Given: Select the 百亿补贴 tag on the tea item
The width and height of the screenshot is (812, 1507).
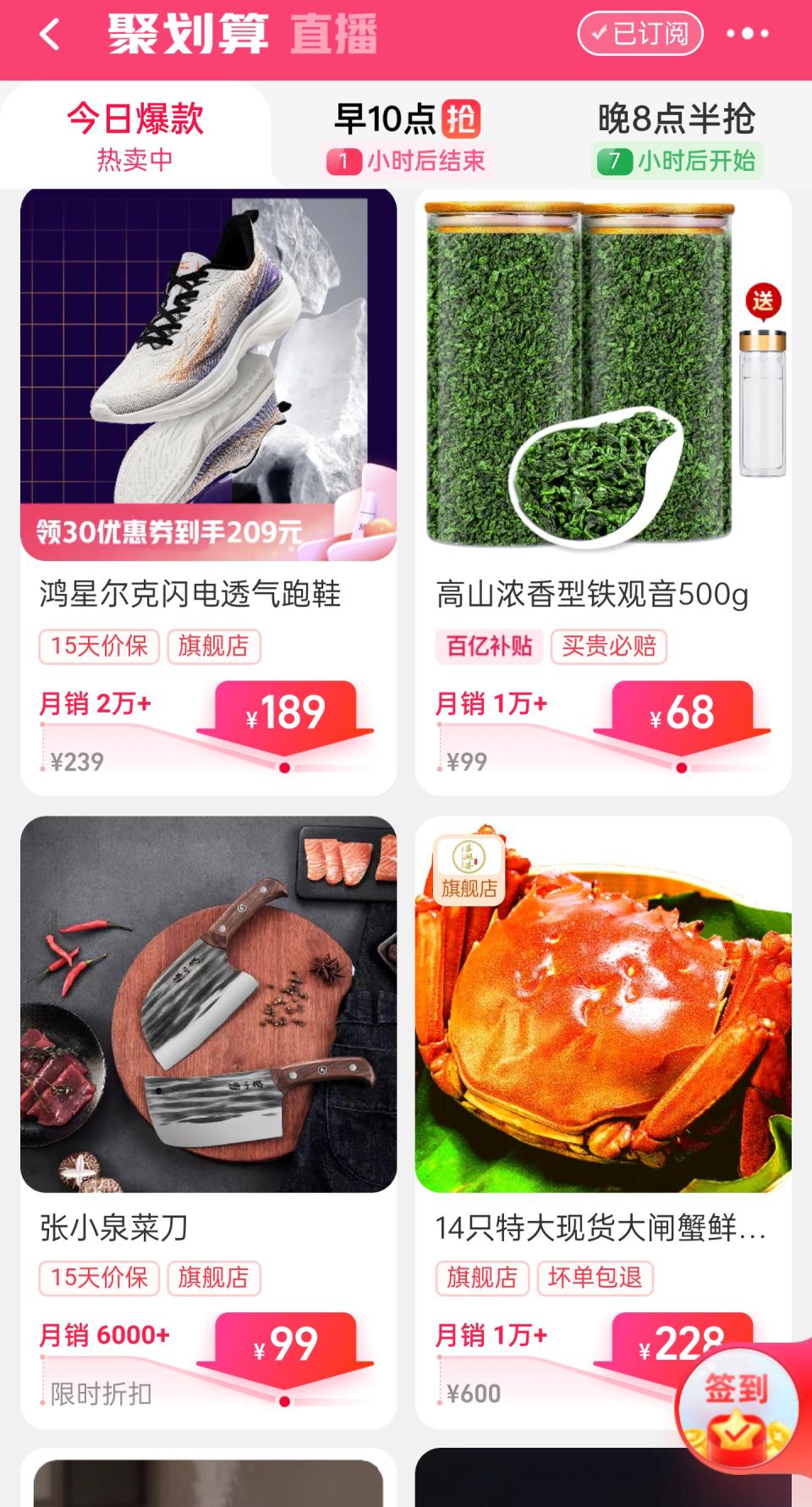Looking at the screenshot, I should (490, 646).
